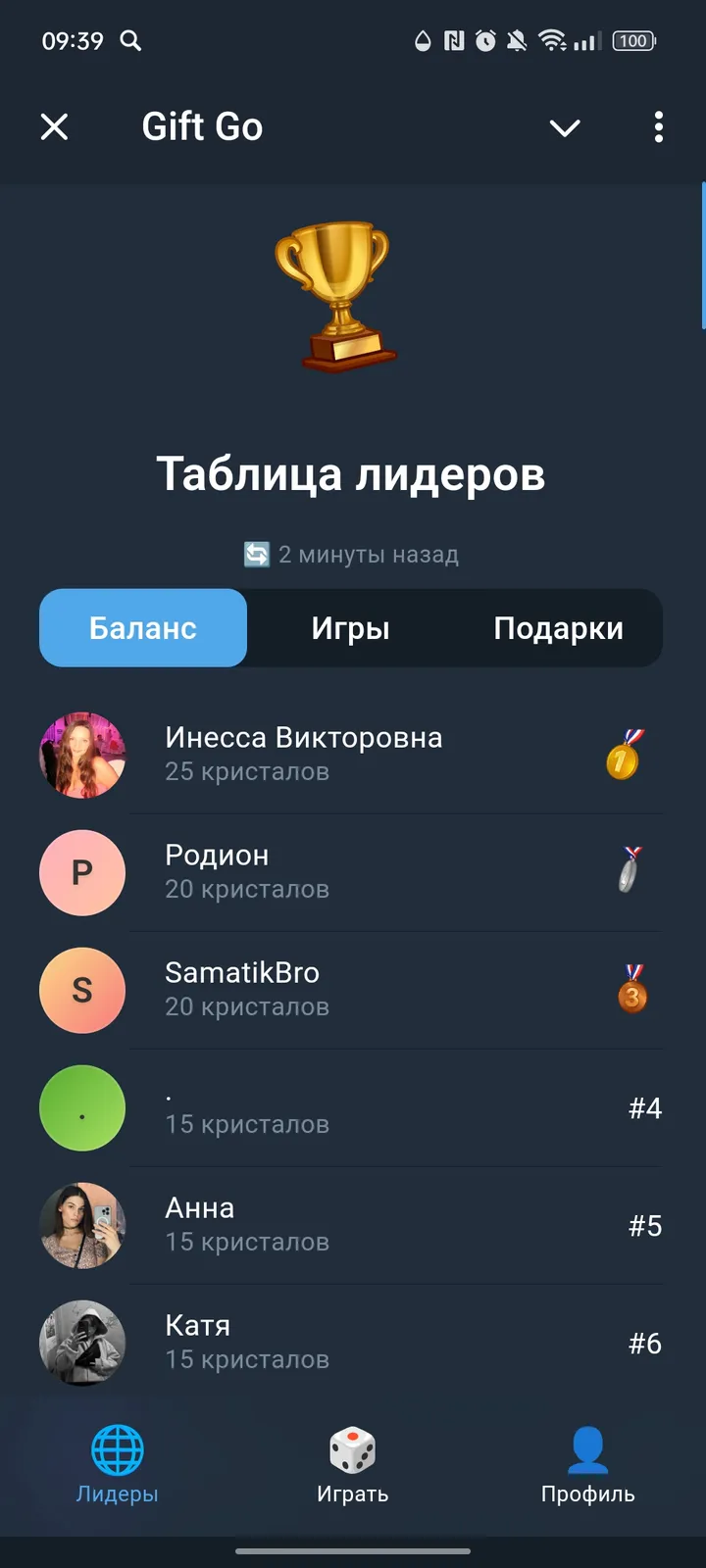Viewport: 706px width, 1568px height.
Task: Switch to the Подарки tab
Action: (559, 628)
